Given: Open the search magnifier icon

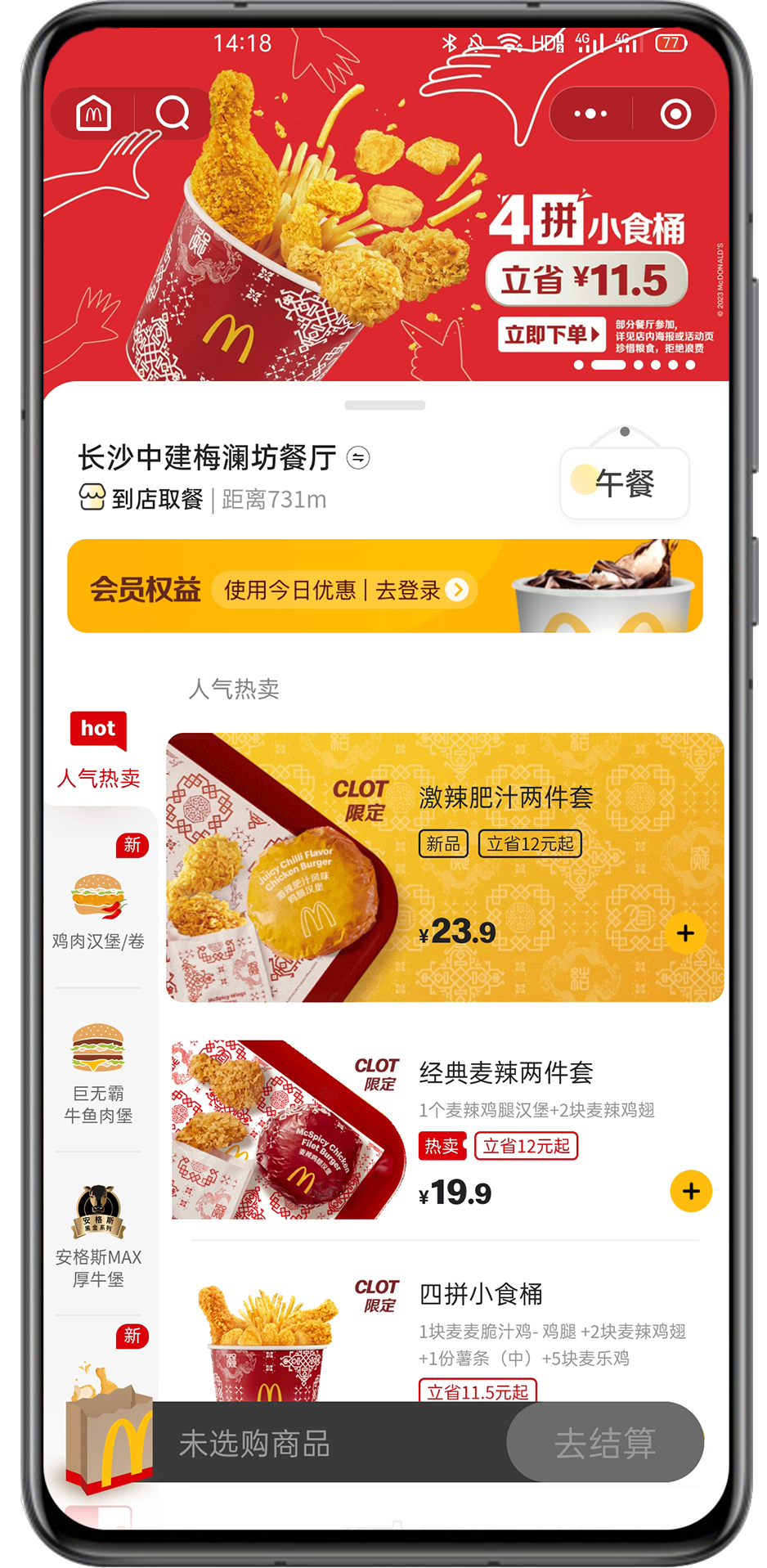Looking at the screenshot, I should (x=173, y=114).
